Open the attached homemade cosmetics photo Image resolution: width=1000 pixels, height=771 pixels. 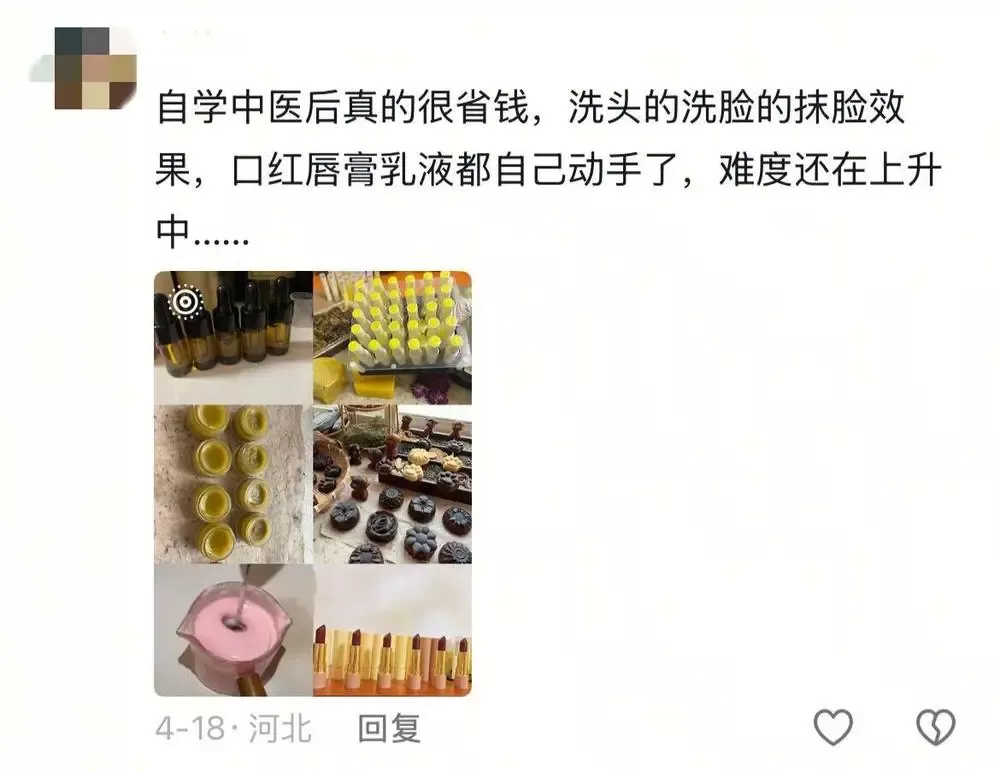click(312, 483)
